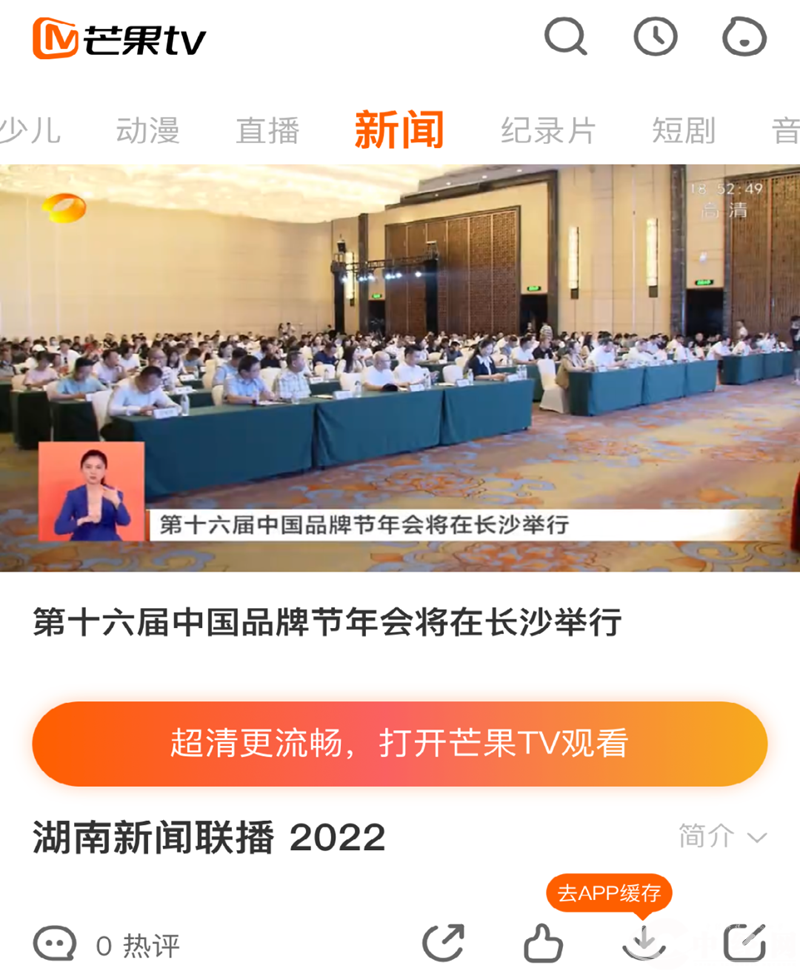800x974 pixels.
Task: Switch to the 短剧 tab
Action: [684, 131]
